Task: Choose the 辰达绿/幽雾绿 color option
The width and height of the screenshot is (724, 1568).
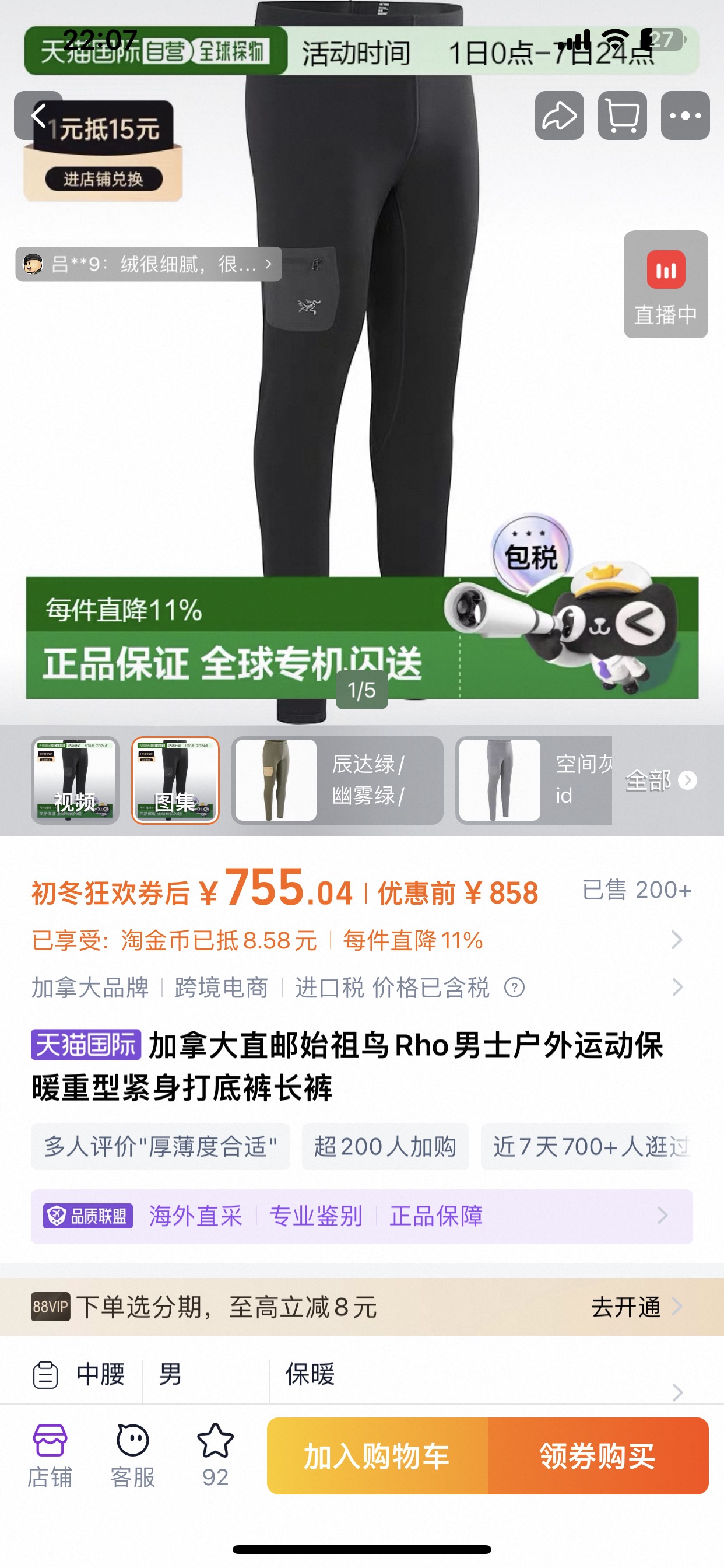Action: [x=337, y=780]
